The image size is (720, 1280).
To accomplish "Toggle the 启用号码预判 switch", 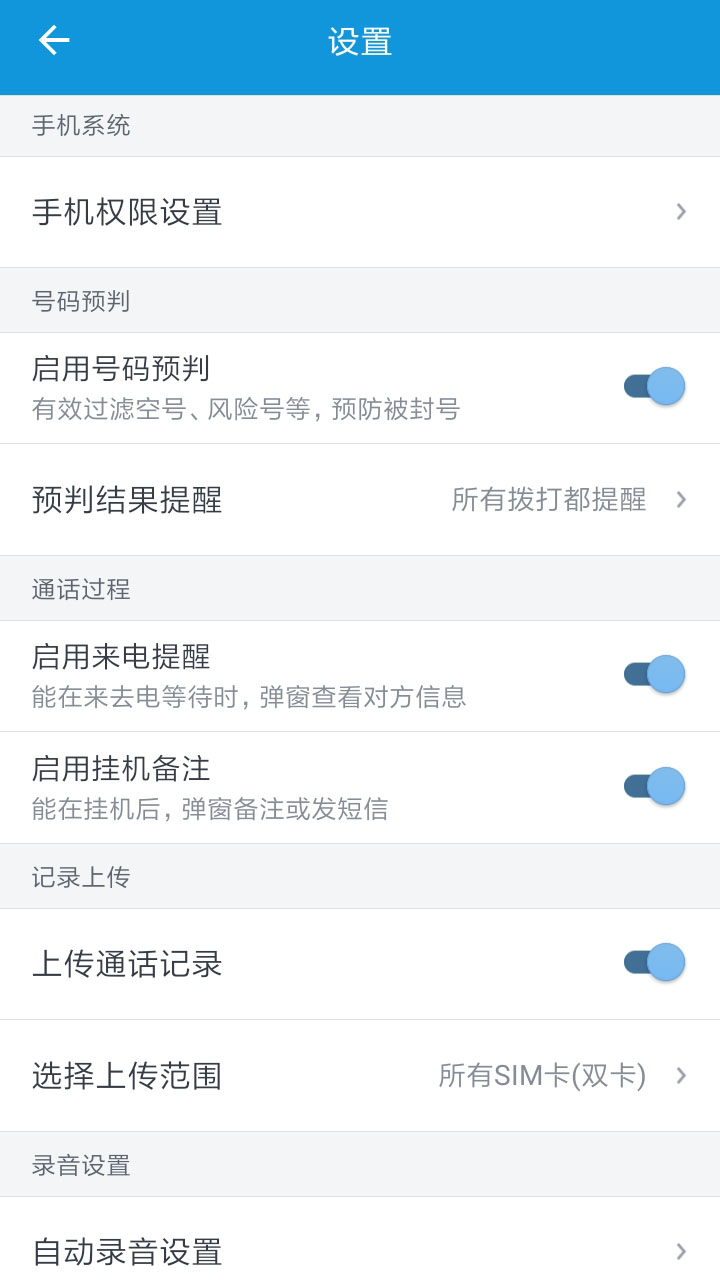I will click(x=654, y=387).
